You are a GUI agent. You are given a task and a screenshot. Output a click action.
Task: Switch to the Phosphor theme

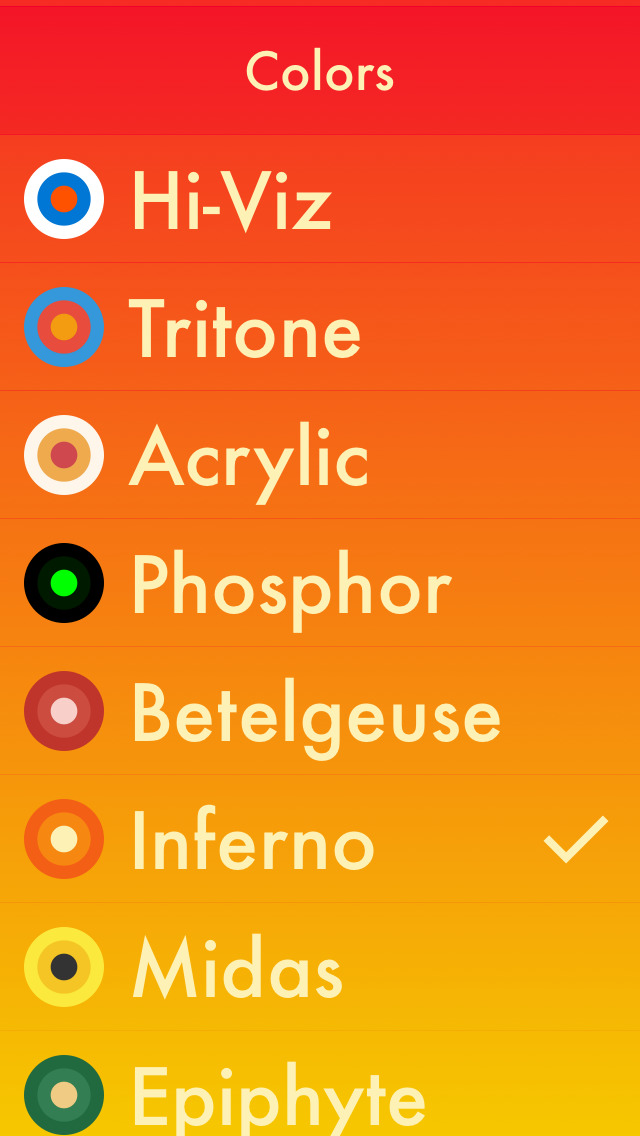320,583
